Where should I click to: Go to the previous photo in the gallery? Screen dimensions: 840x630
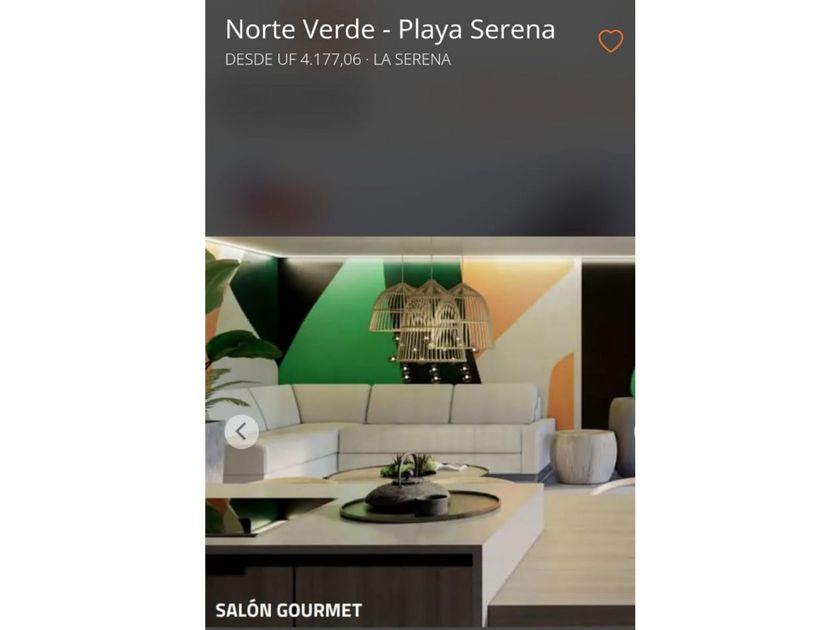tap(241, 432)
